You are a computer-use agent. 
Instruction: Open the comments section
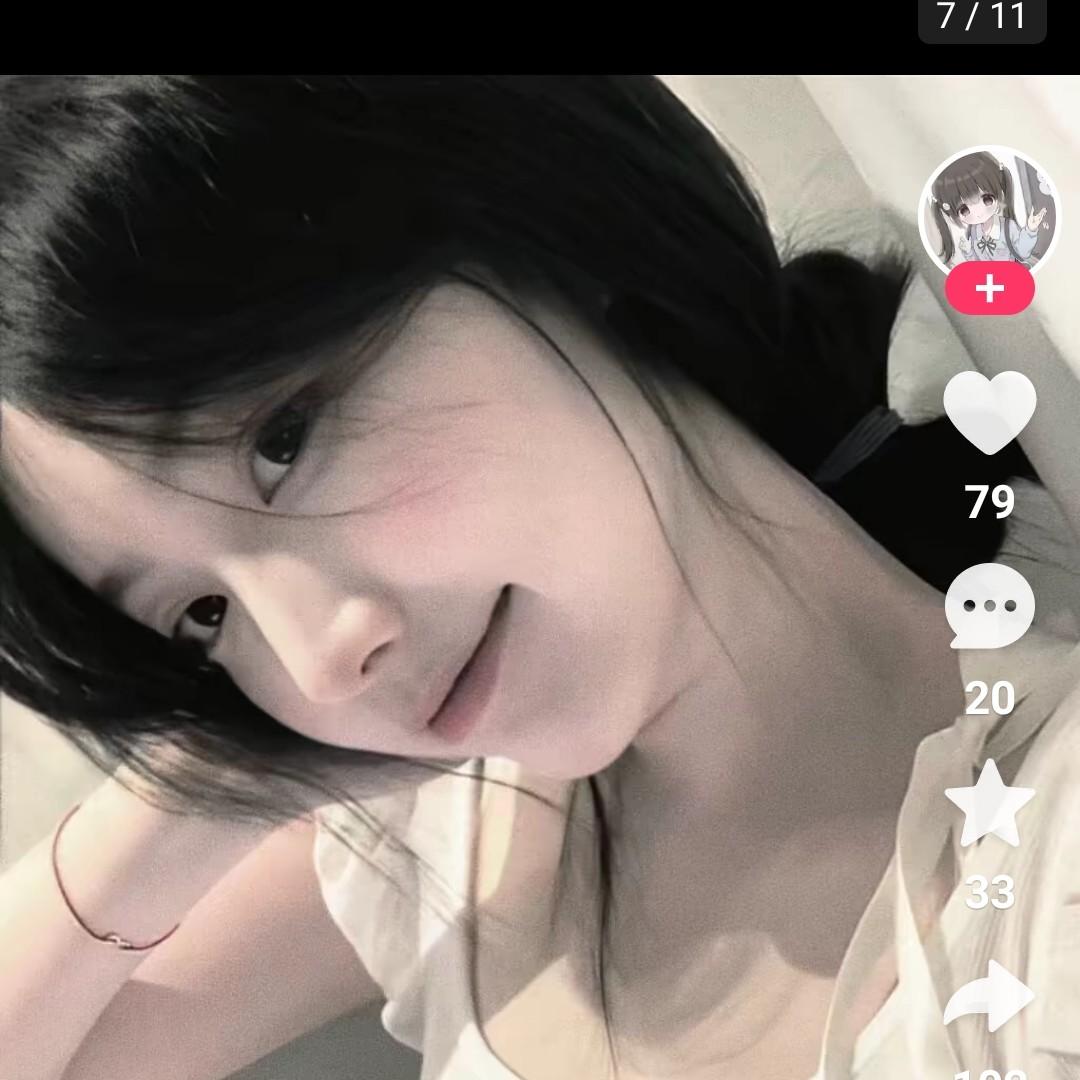(989, 606)
